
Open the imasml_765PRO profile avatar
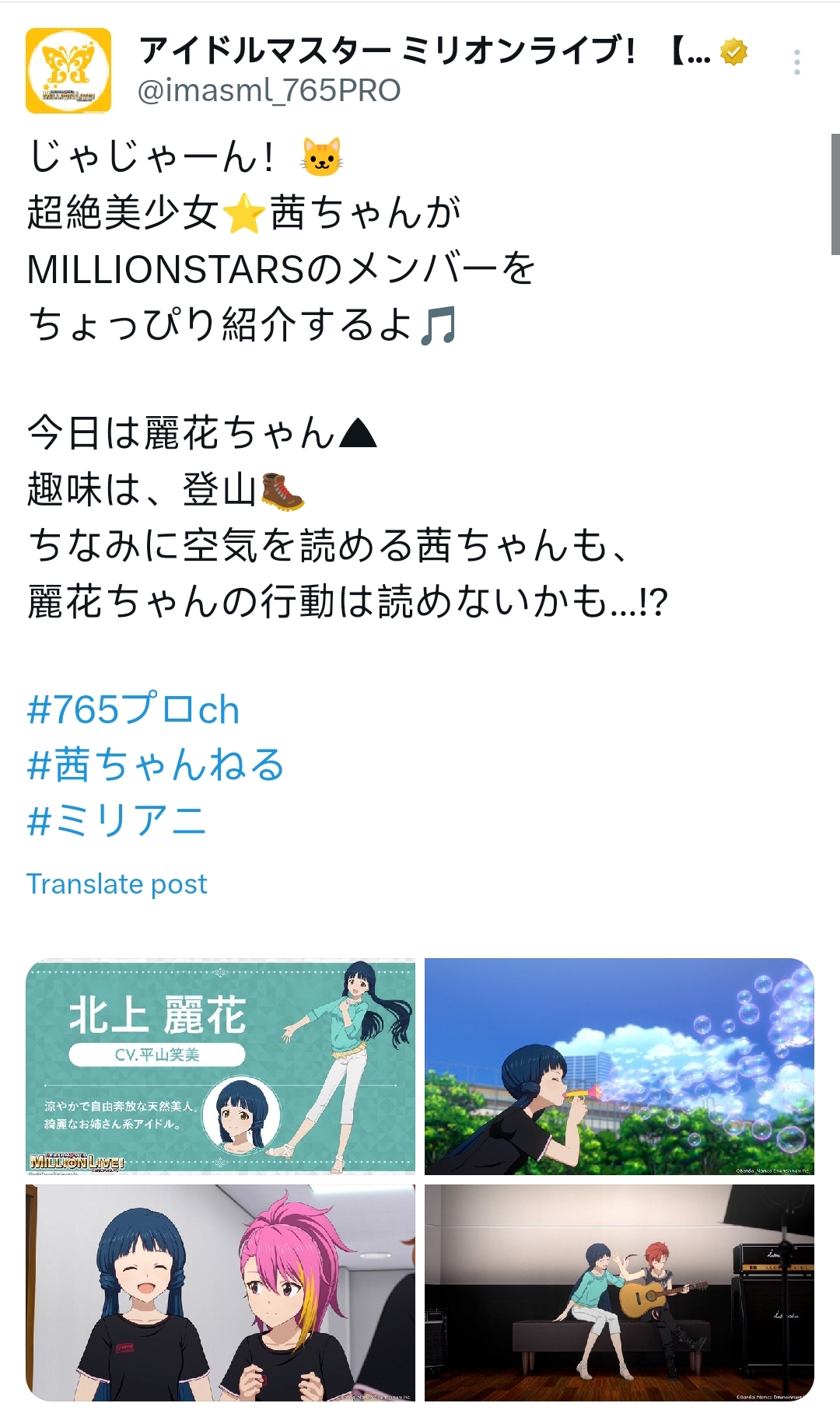tap(68, 71)
